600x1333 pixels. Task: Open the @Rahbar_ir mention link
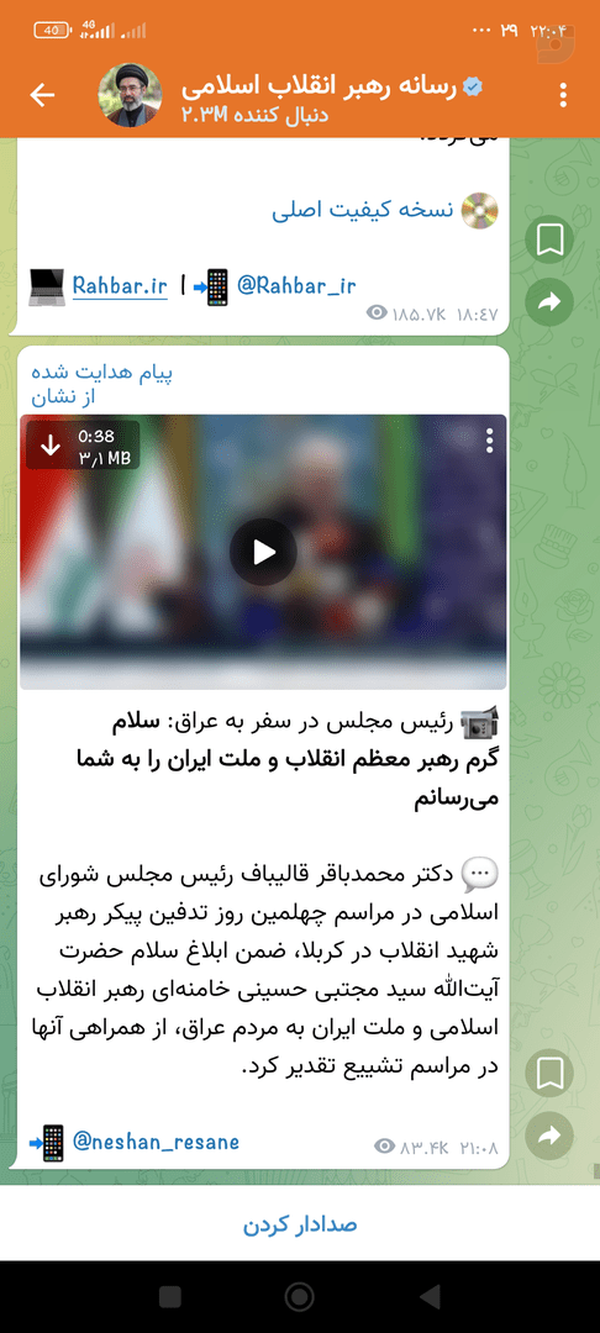tap(296, 285)
